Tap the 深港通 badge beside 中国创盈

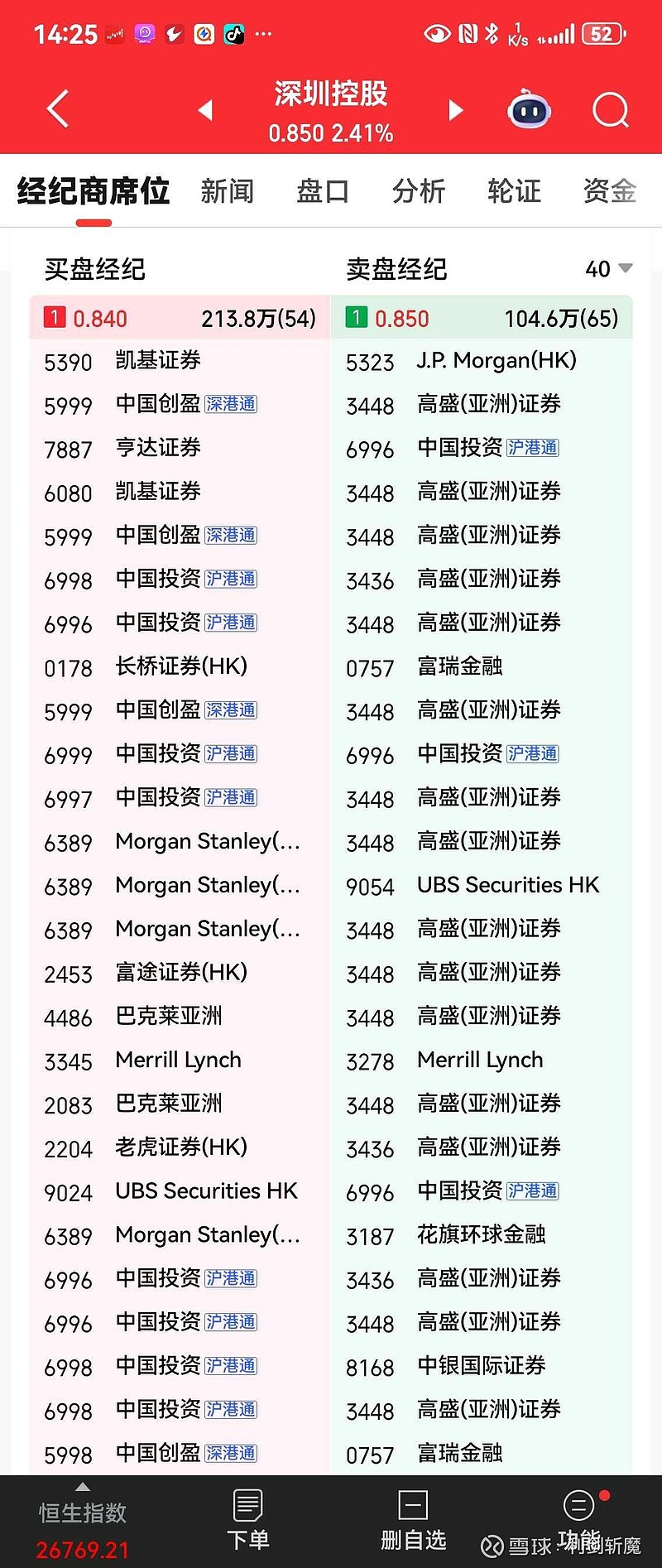[x=232, y=404]
